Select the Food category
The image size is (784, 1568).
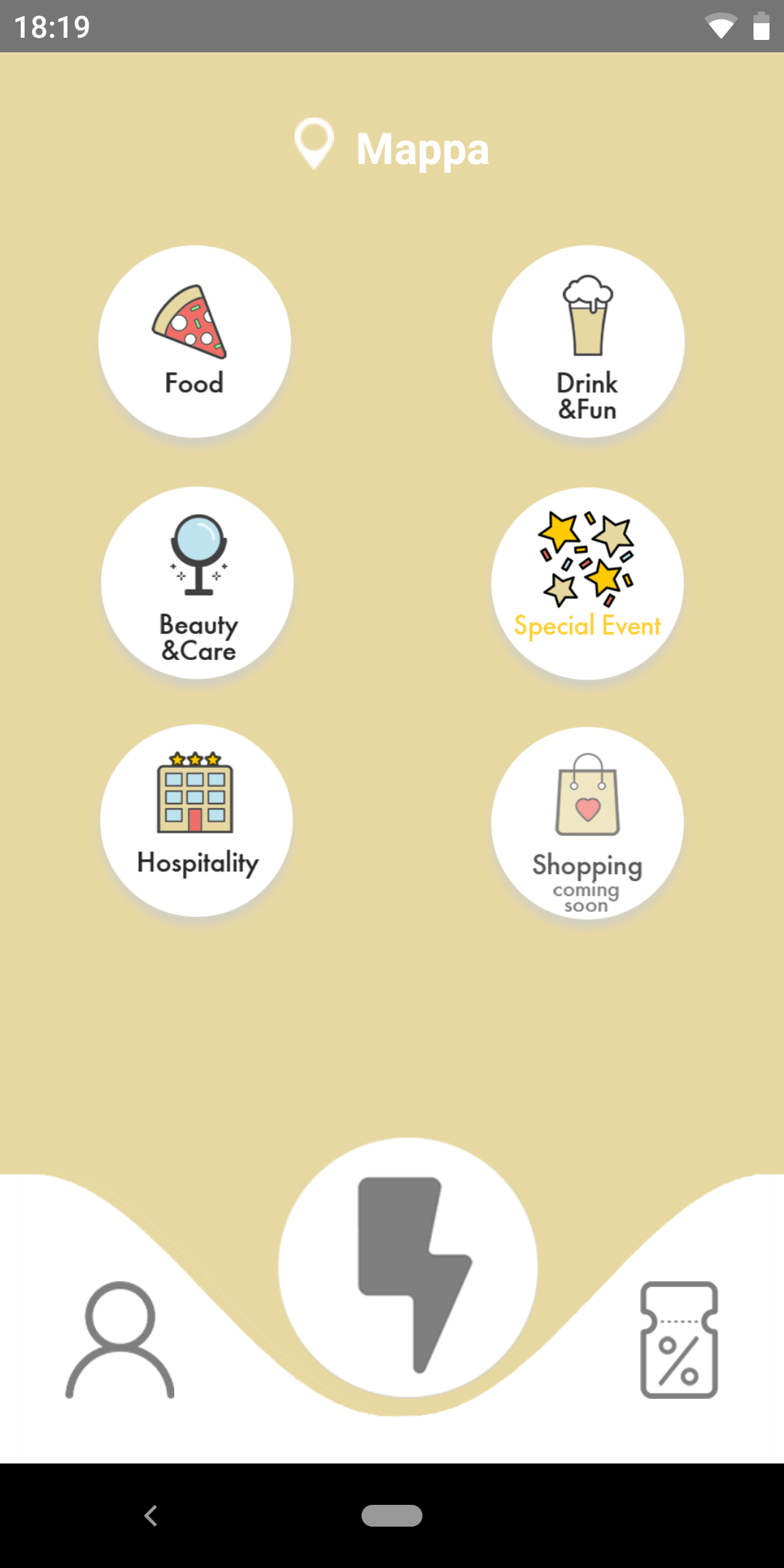click(195, 341)
